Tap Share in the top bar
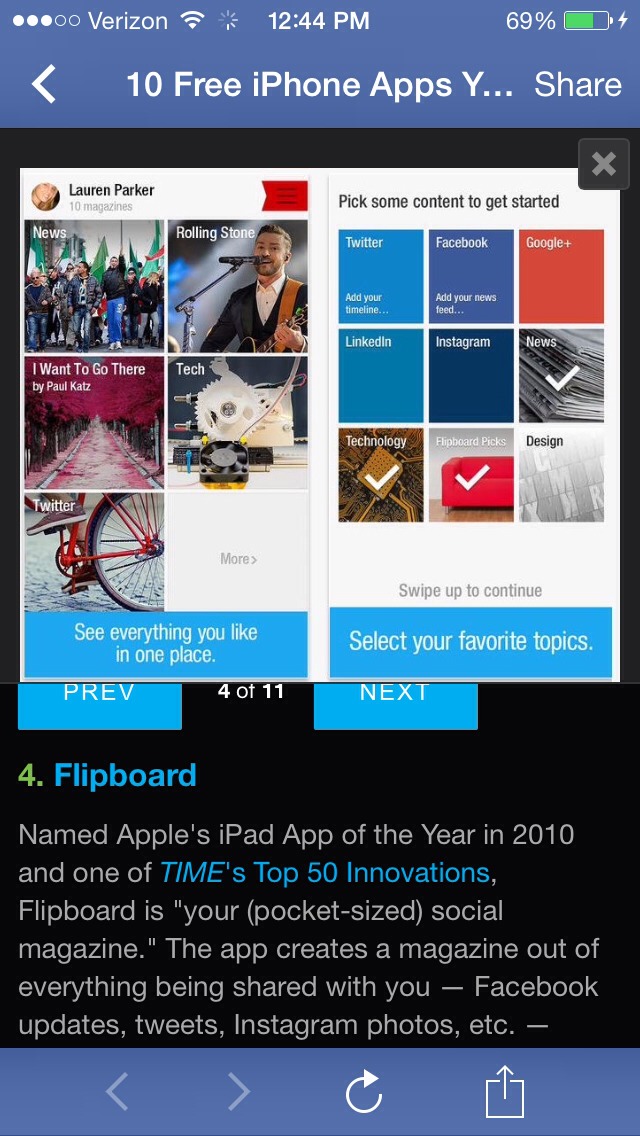 [x=578, y=85]
